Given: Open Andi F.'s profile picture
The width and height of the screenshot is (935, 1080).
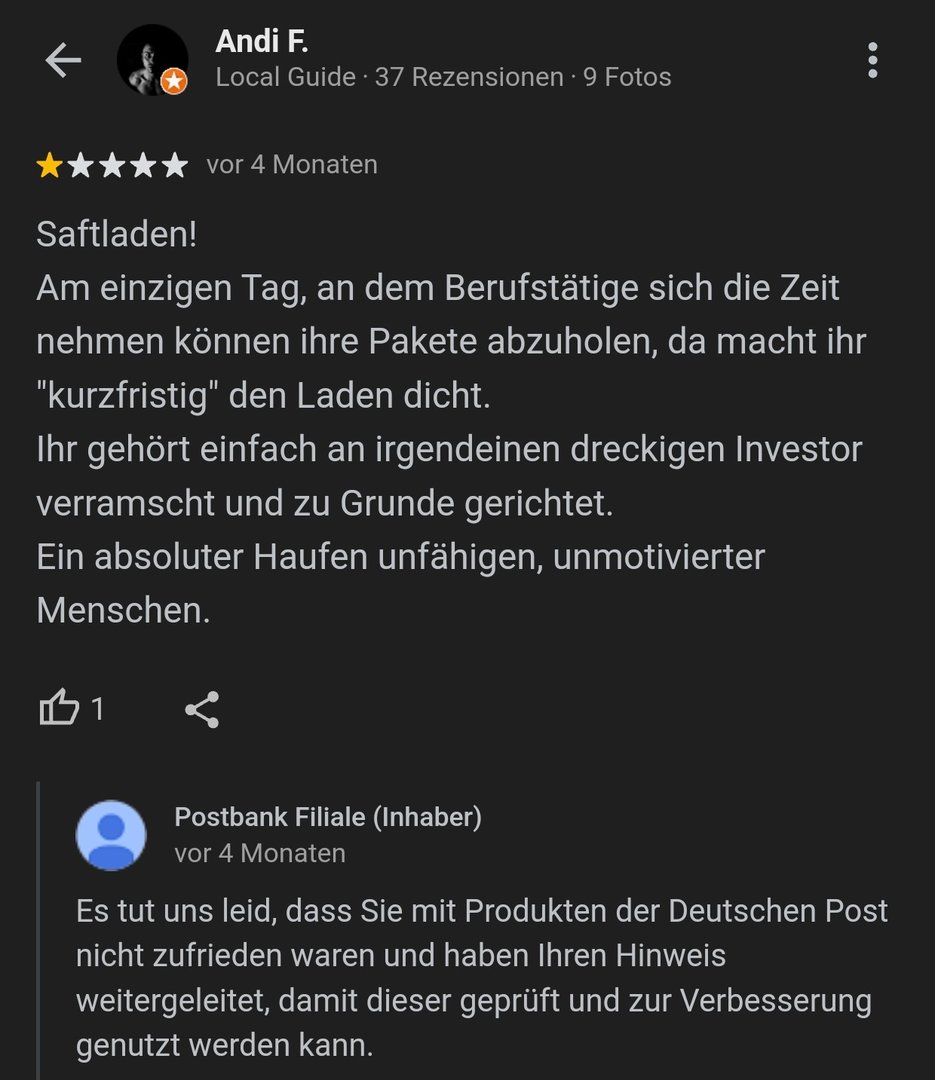Looking at the screenshot, I should pyautogui.click(x=152, y=60).
